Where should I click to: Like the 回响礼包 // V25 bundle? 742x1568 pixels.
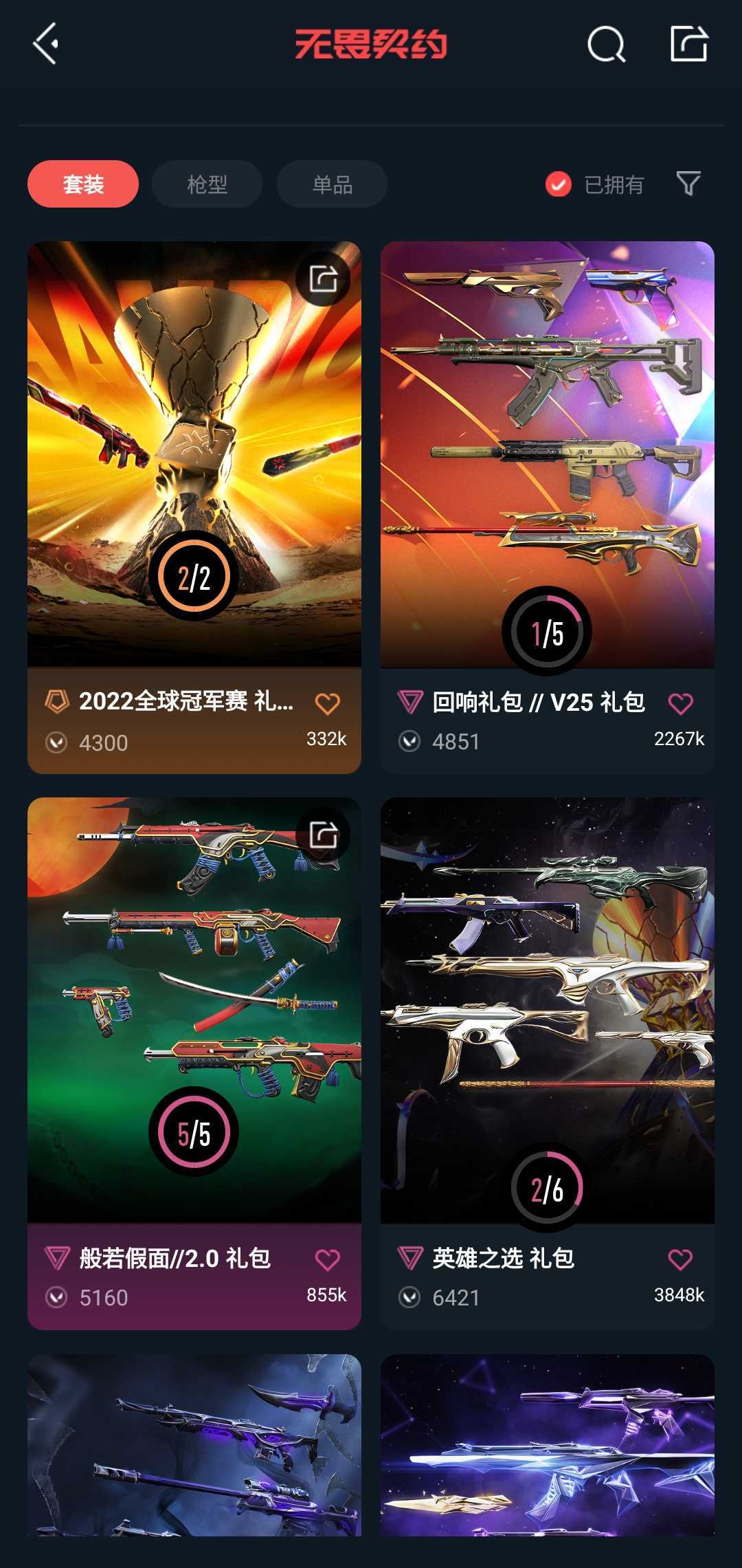(x=680, y=703)
